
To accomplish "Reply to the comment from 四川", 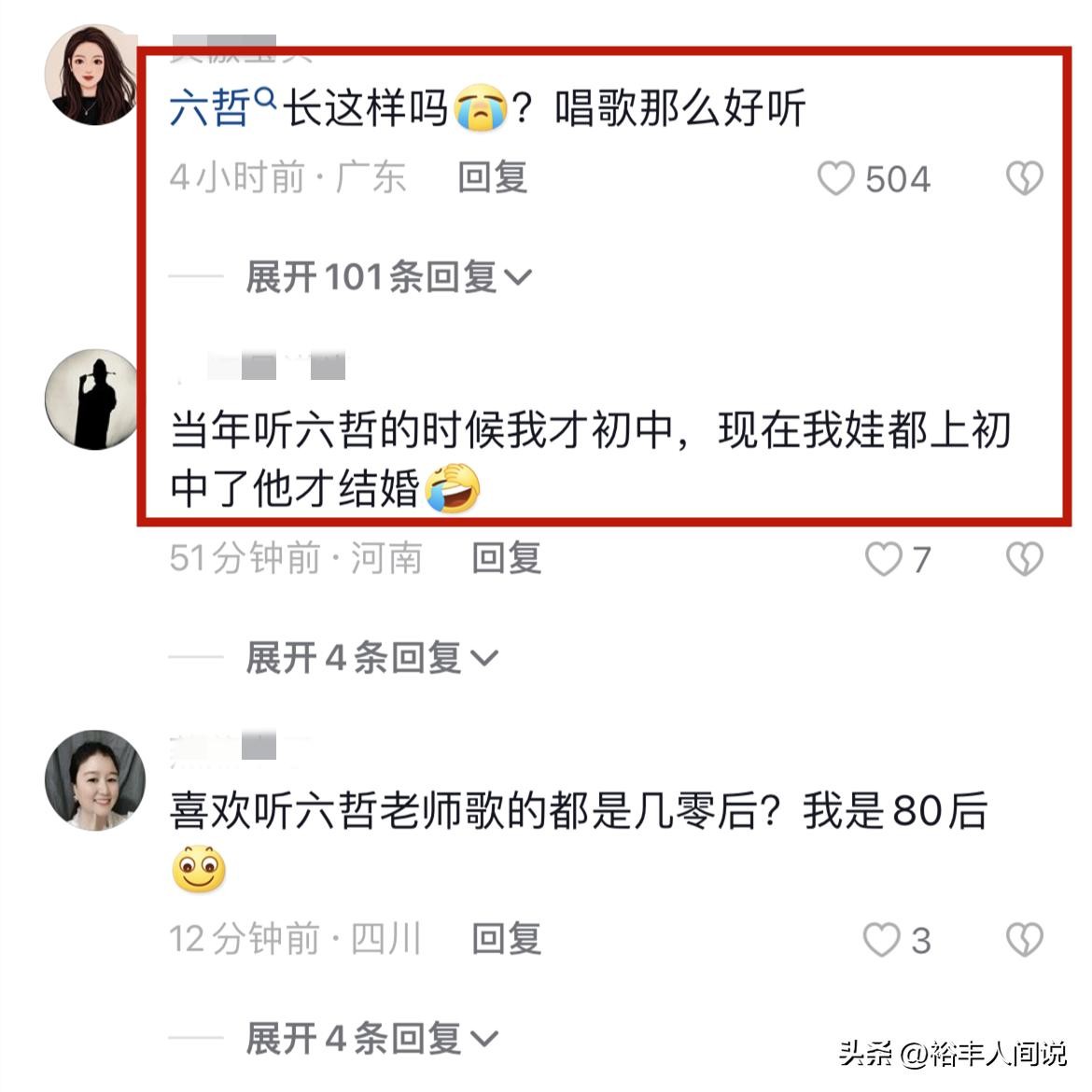I will click(x=506, y=939).
